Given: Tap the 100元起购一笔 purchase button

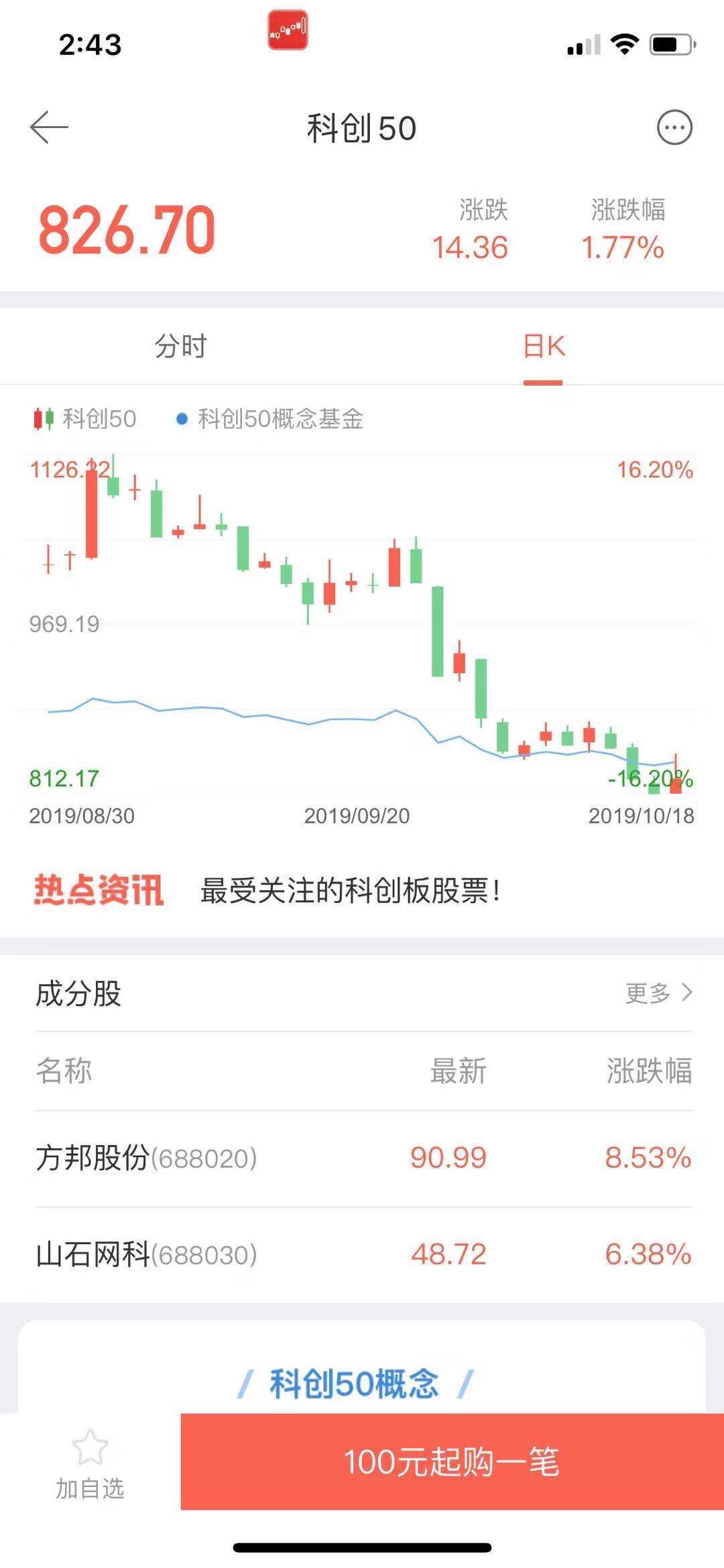Looking at the screenshot, I should coord(452,1461).
